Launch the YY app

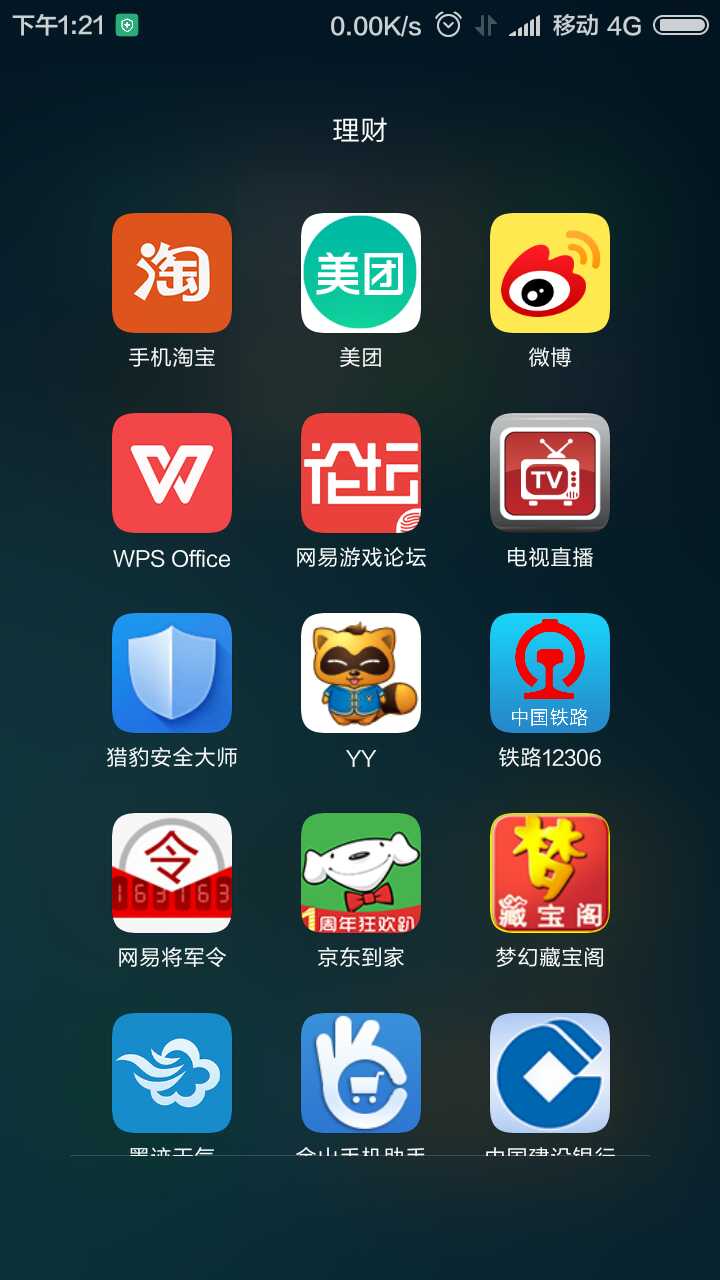[x=360, y=673]
